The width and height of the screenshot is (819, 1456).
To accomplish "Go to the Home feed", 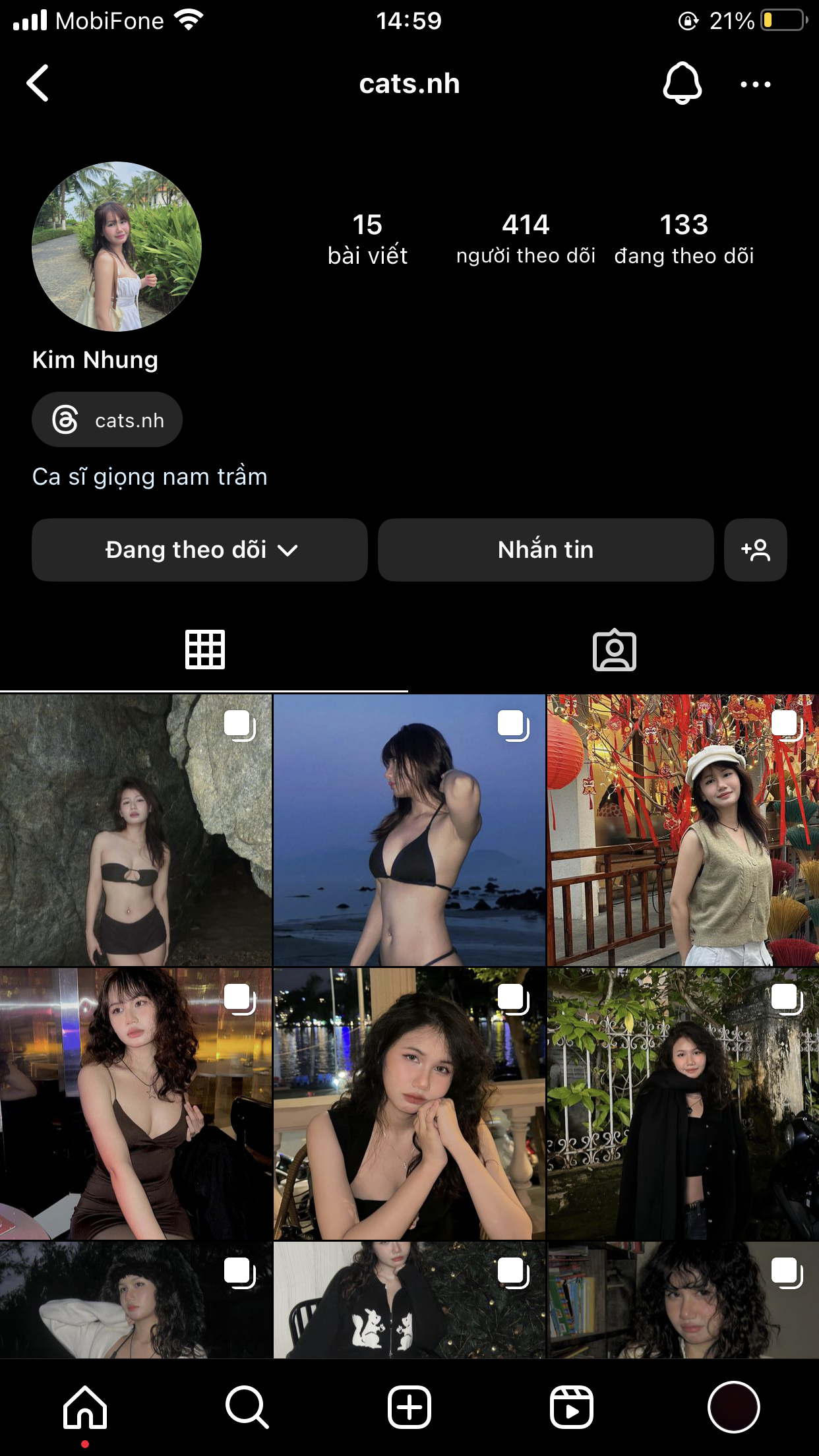I will [85, 1407].
